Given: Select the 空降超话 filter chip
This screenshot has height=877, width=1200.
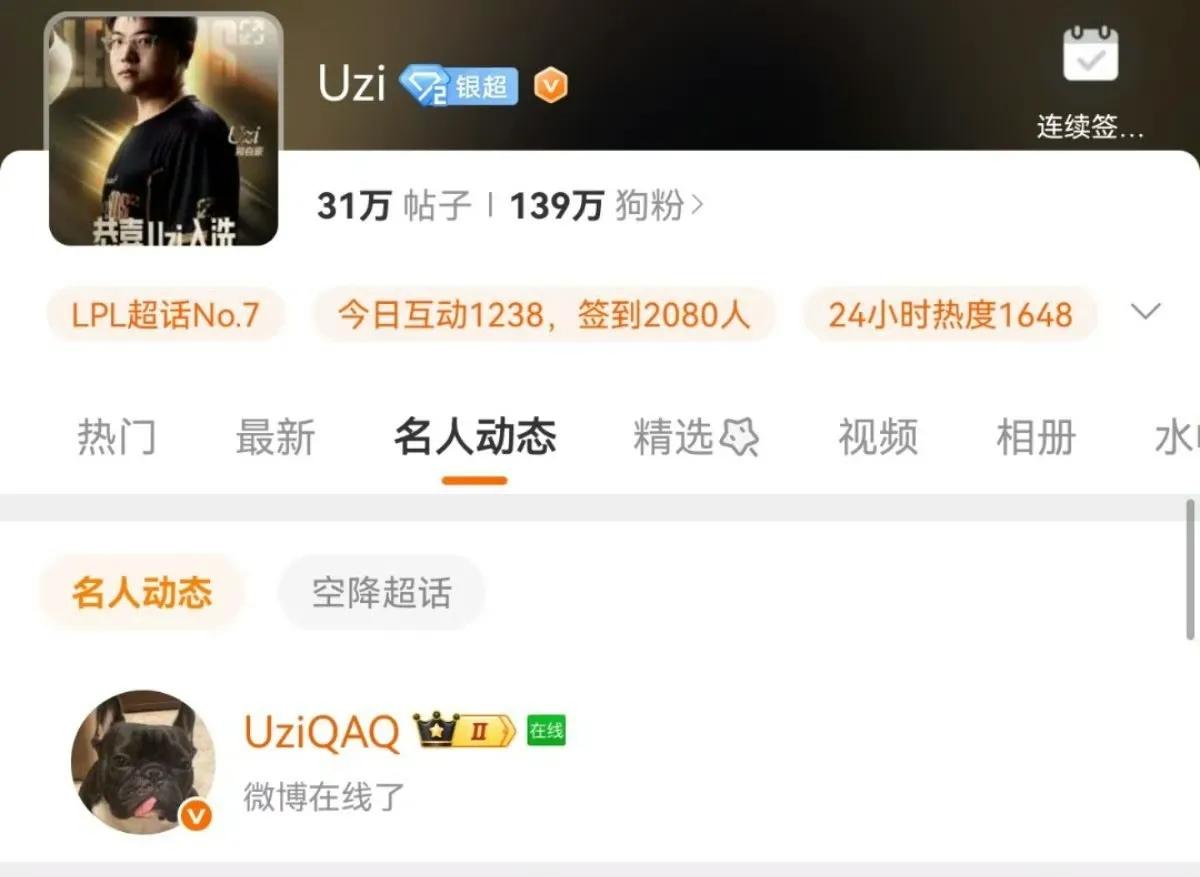Looking at the screenshot, I should [381, 593].
